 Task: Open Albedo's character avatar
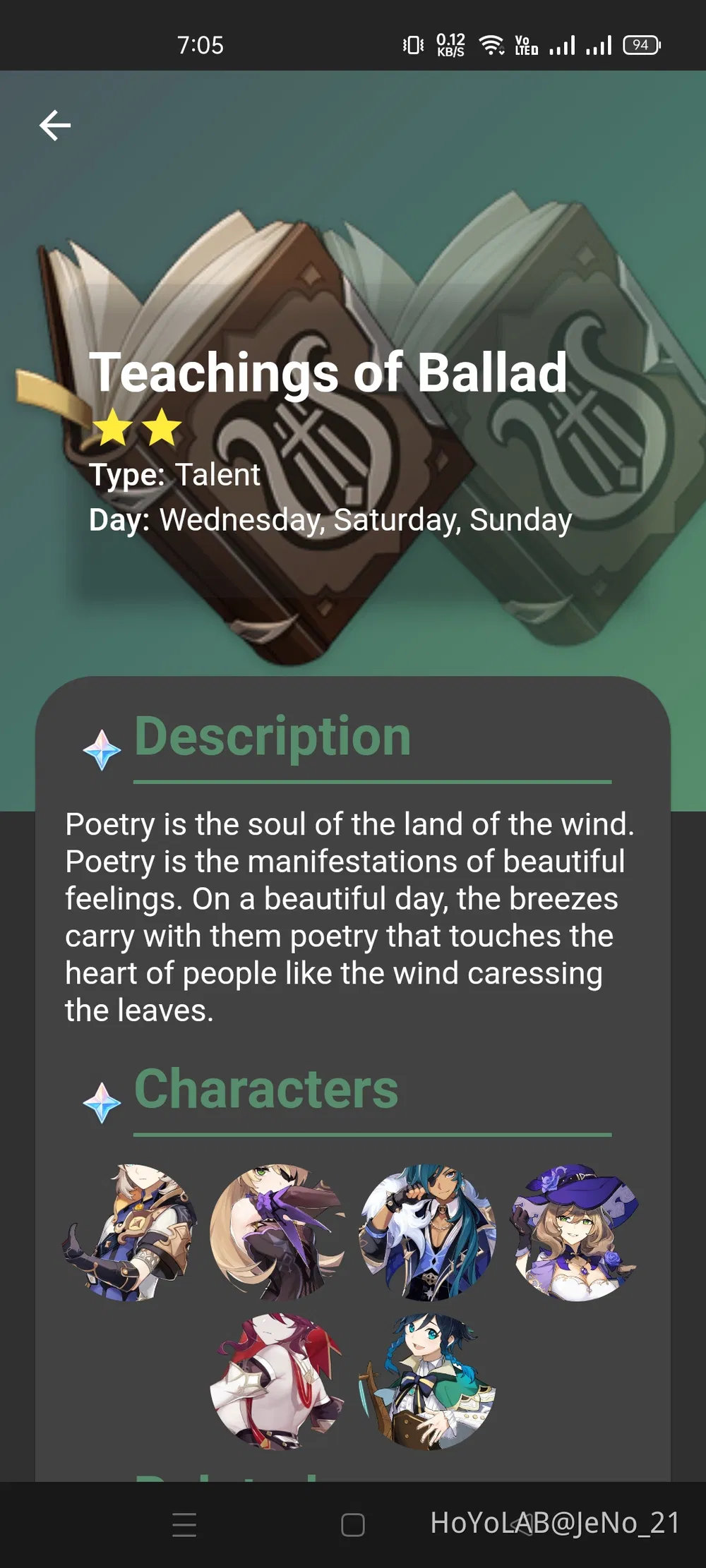(129, 1232)
